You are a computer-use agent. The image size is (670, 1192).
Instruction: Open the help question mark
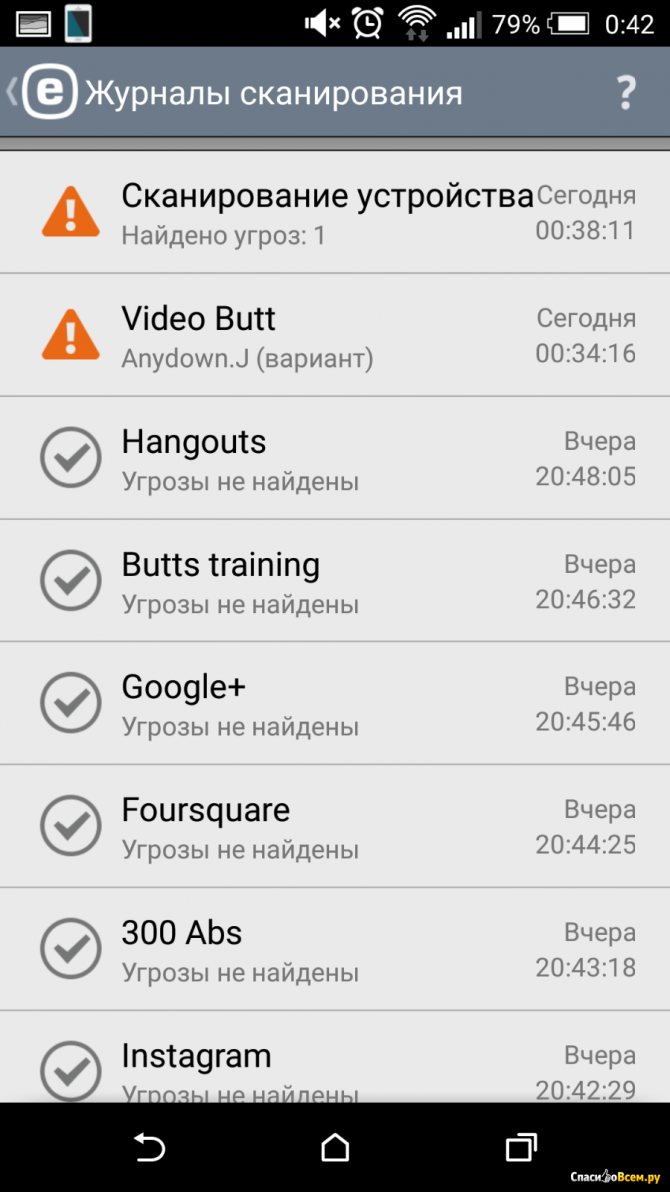coord(626,93)
